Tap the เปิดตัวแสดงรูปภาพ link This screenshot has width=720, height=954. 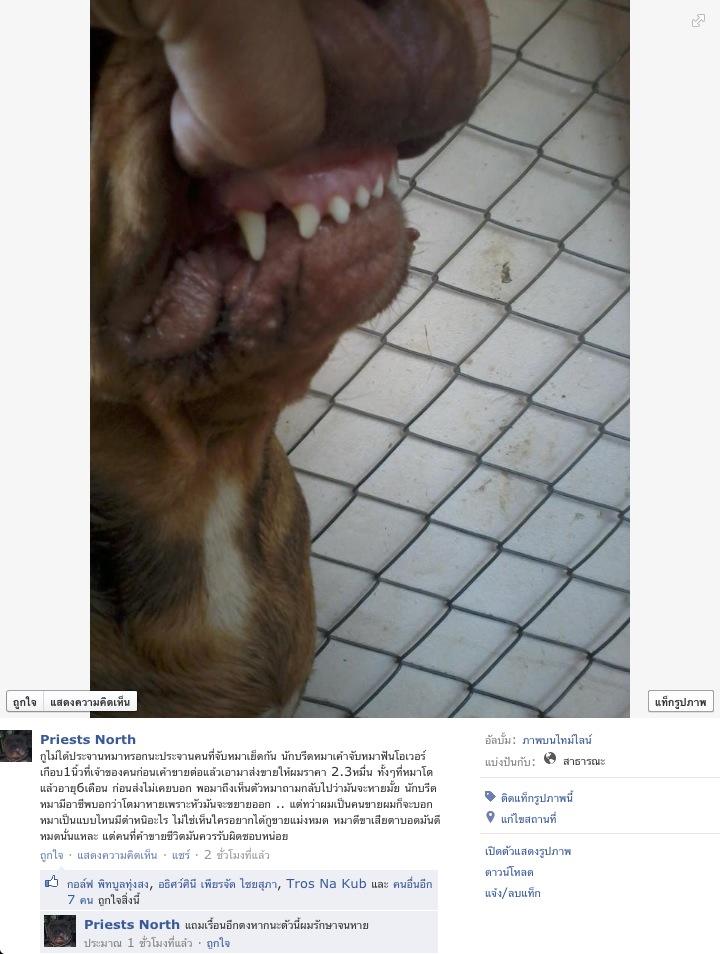pyautogui.click(x=527, y=851)
